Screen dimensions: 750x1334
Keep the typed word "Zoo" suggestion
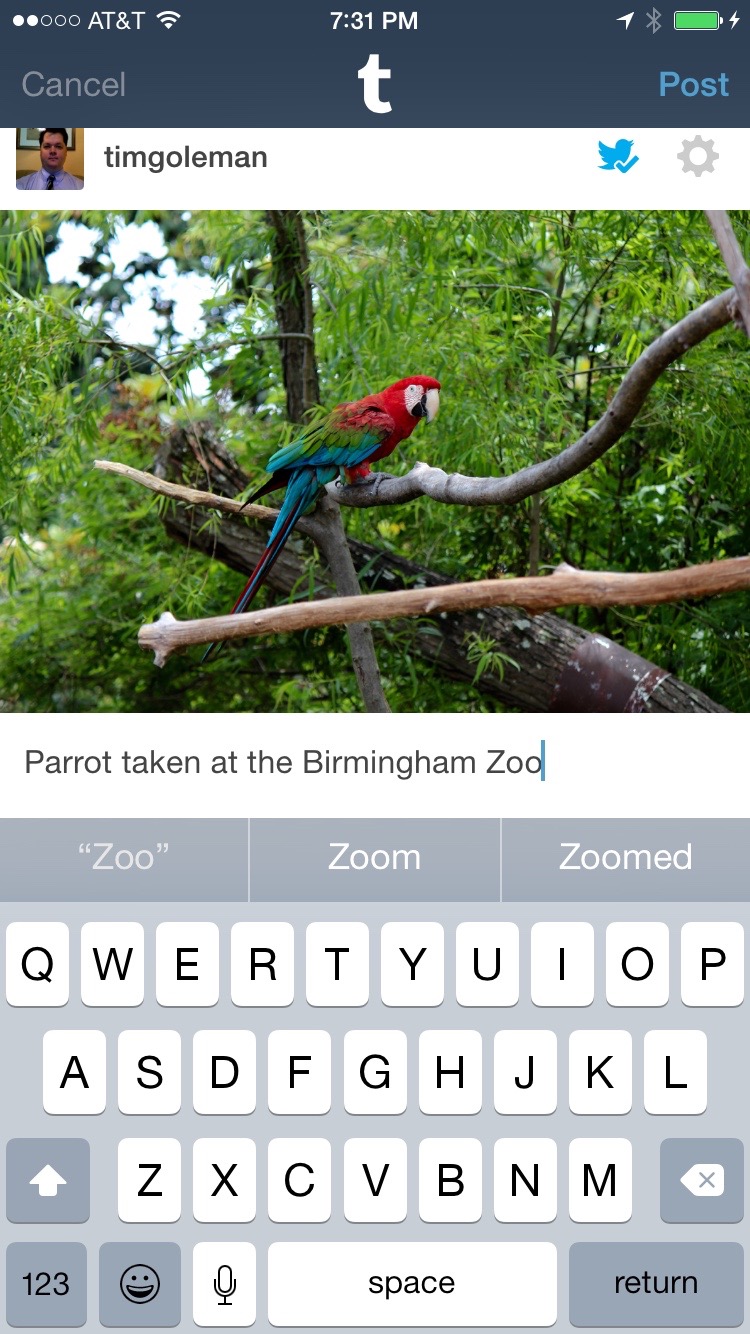124,858
